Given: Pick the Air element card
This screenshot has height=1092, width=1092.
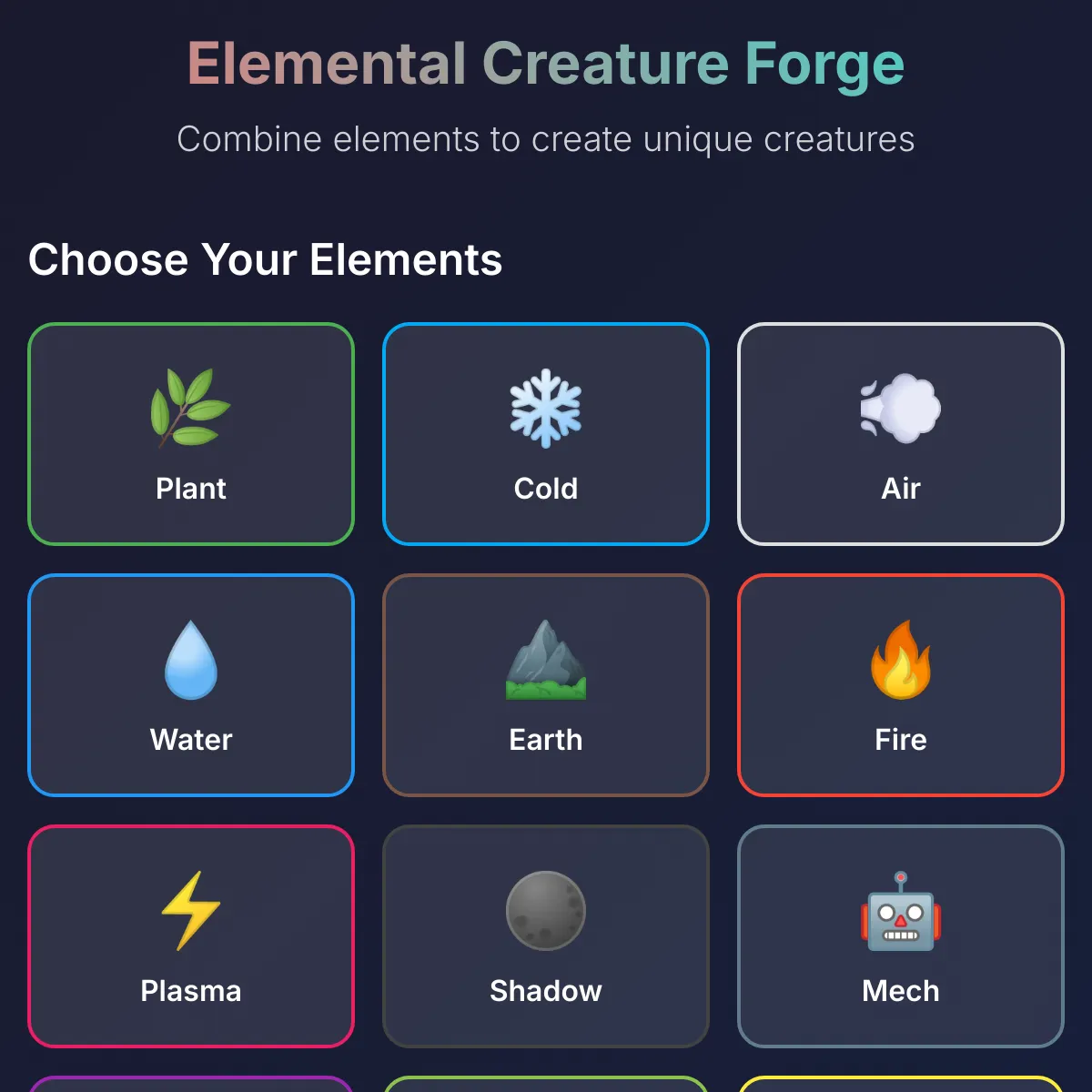Looking at the screenshot, I should click(901, 434).
